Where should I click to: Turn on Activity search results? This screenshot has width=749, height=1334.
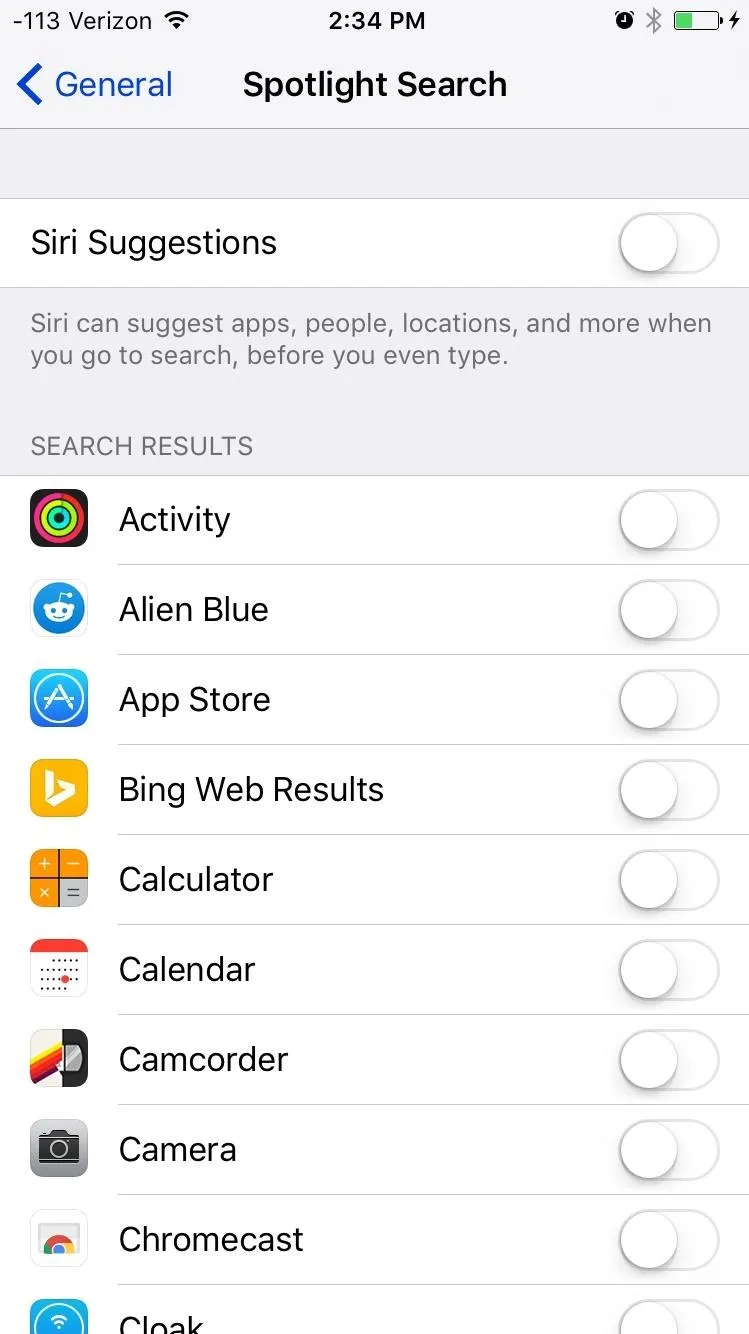669,520
